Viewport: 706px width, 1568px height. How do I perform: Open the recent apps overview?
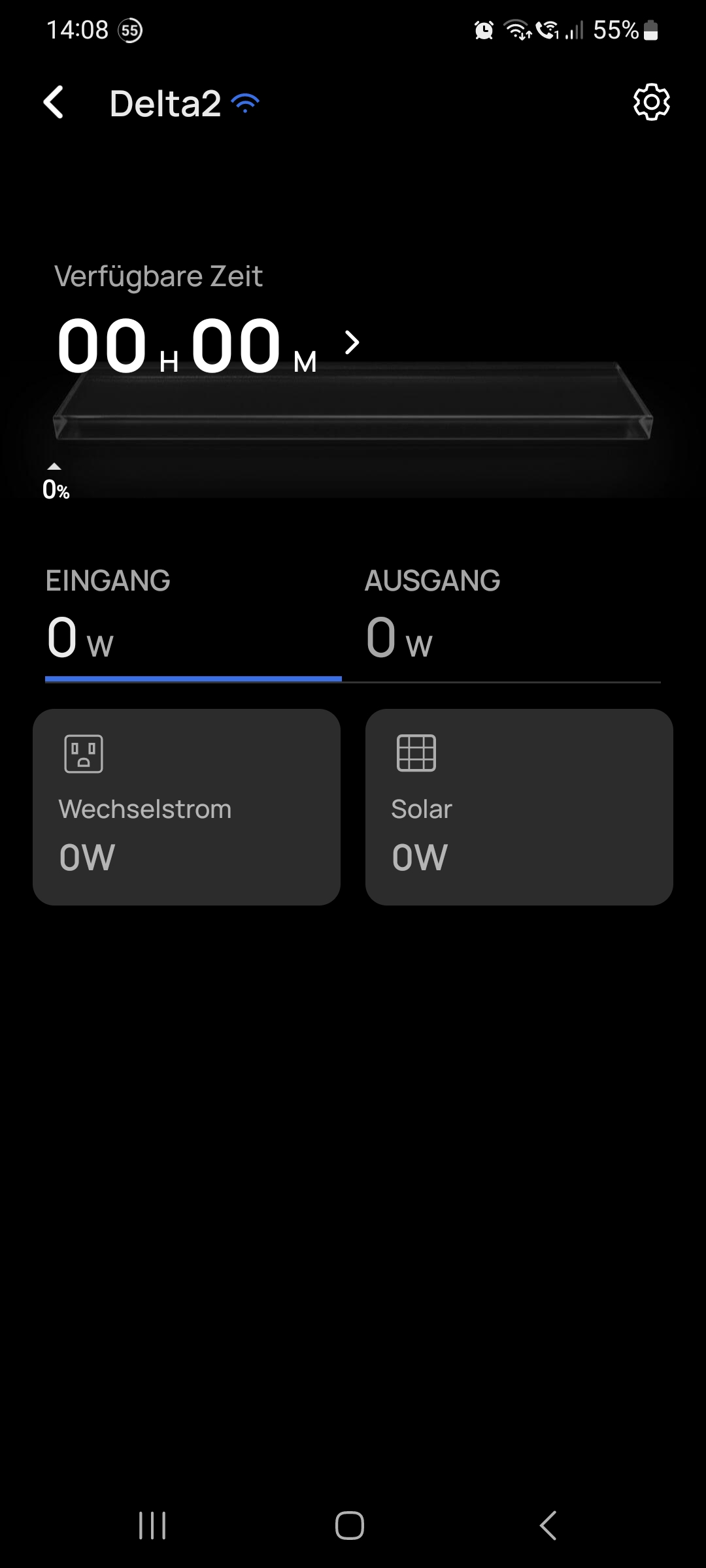coord(152,1526)
